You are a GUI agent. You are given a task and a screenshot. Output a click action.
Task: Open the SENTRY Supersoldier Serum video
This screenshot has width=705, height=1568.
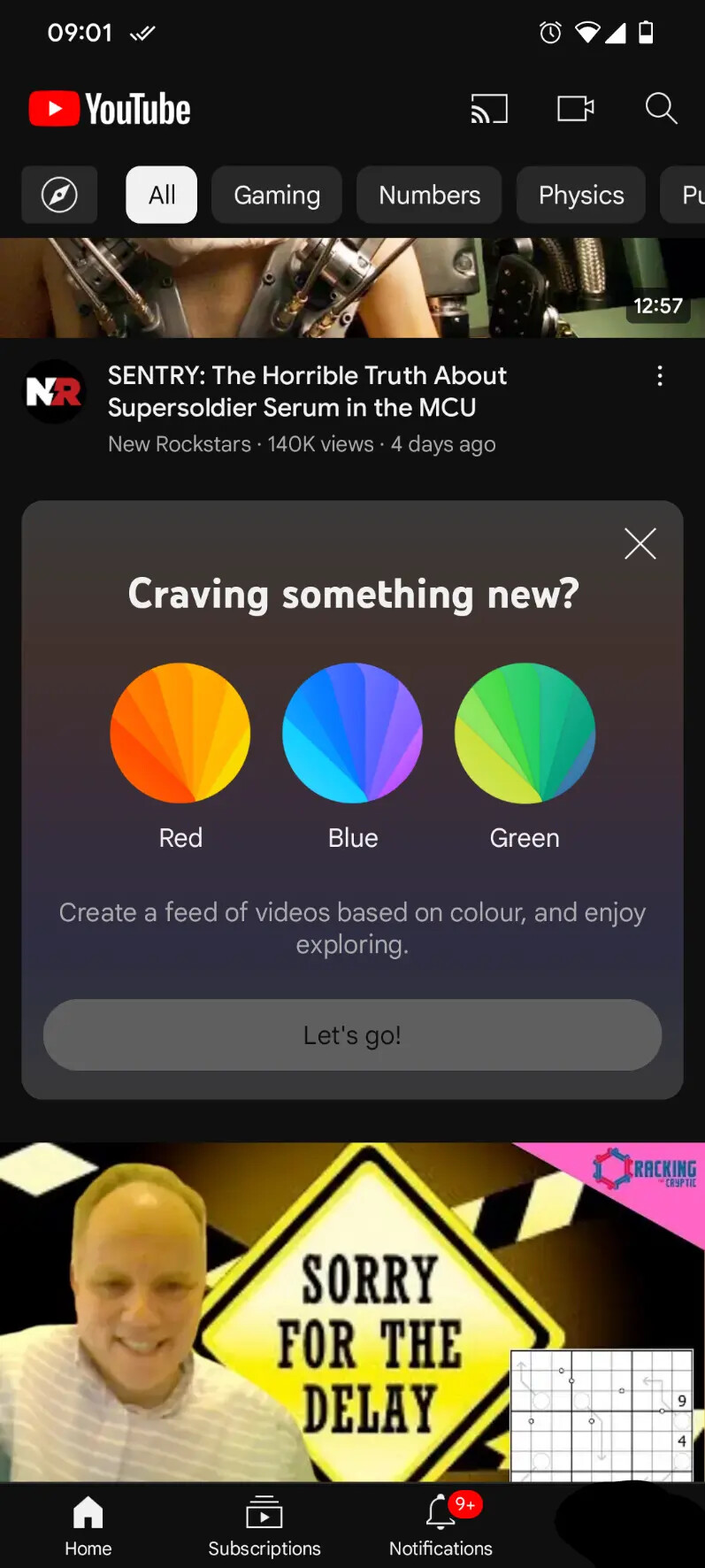click(x=307, y=391)
